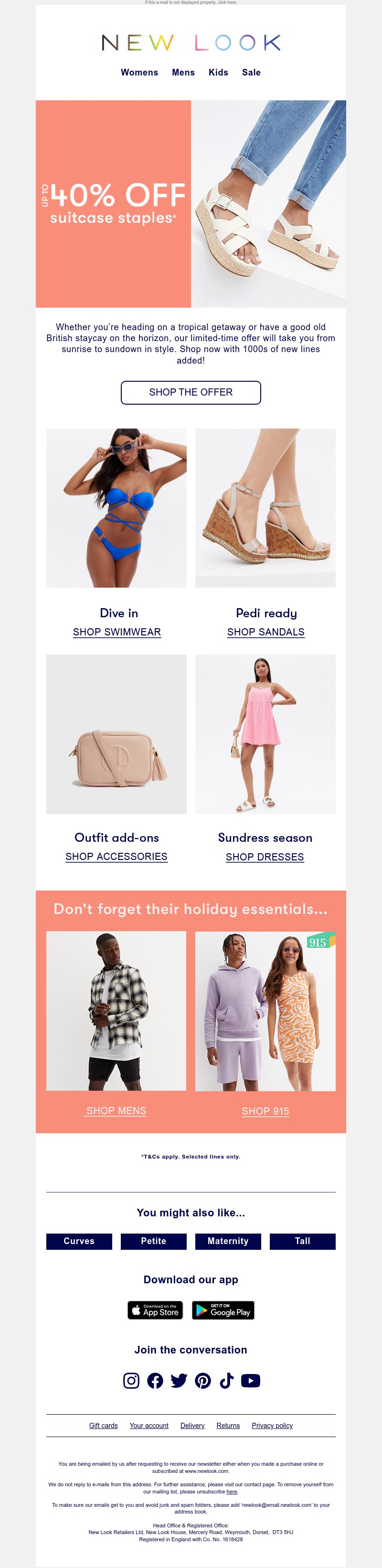Open the Maternity range
The height and width of the screenshot is (1568, 382).
click(x=228, y=1241)
